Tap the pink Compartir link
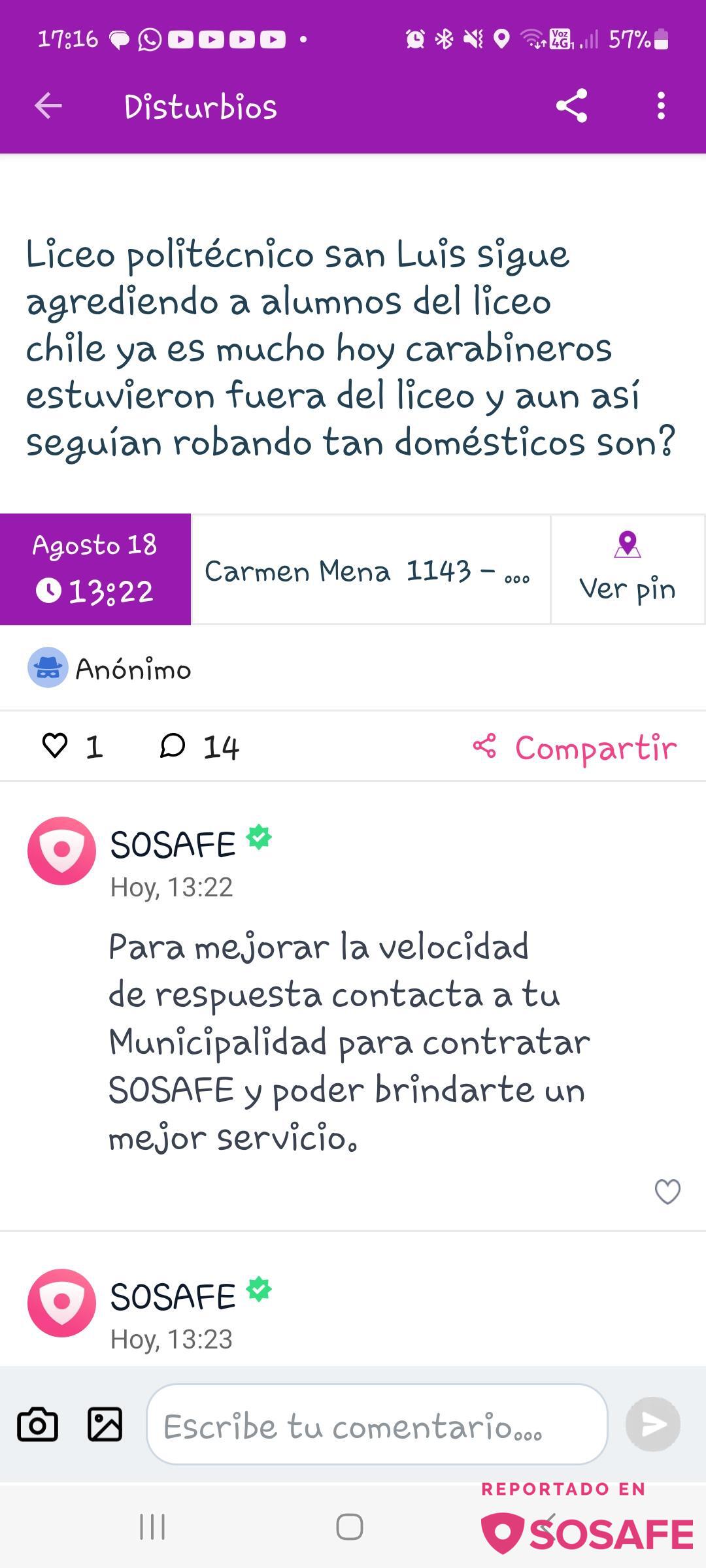 (x=575, y=747)
